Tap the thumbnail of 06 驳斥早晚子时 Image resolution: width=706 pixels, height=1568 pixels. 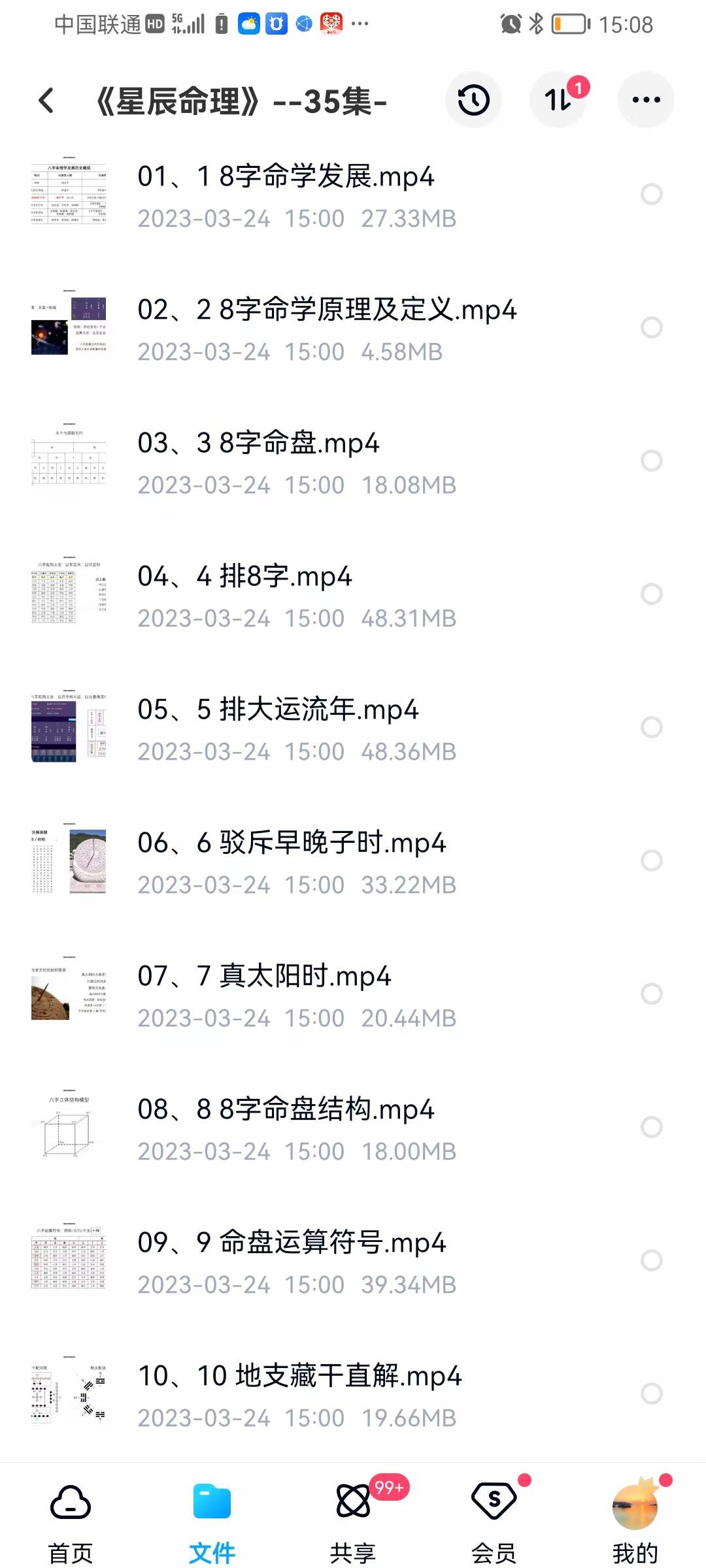pyautogui.click(x=69, y=861)
